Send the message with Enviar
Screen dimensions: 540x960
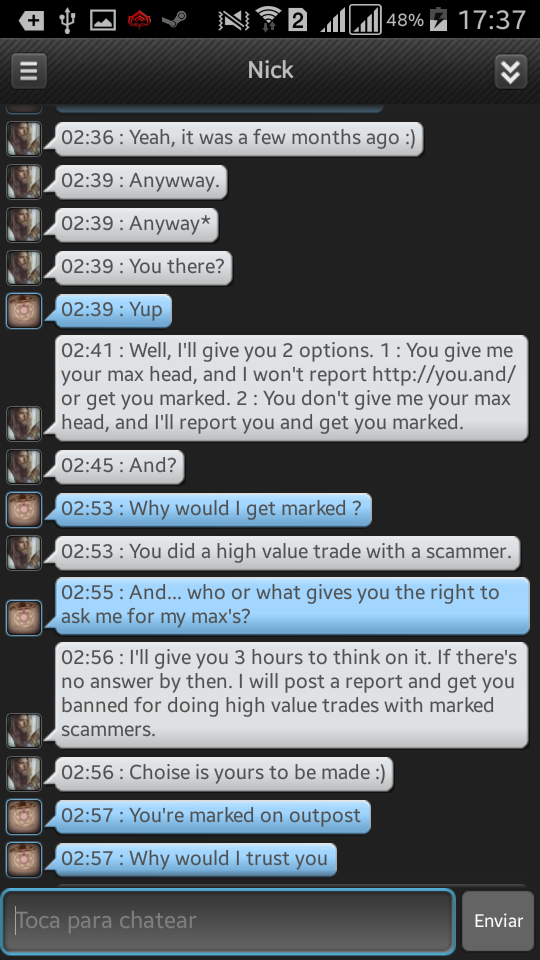click(x=498, y=921)
